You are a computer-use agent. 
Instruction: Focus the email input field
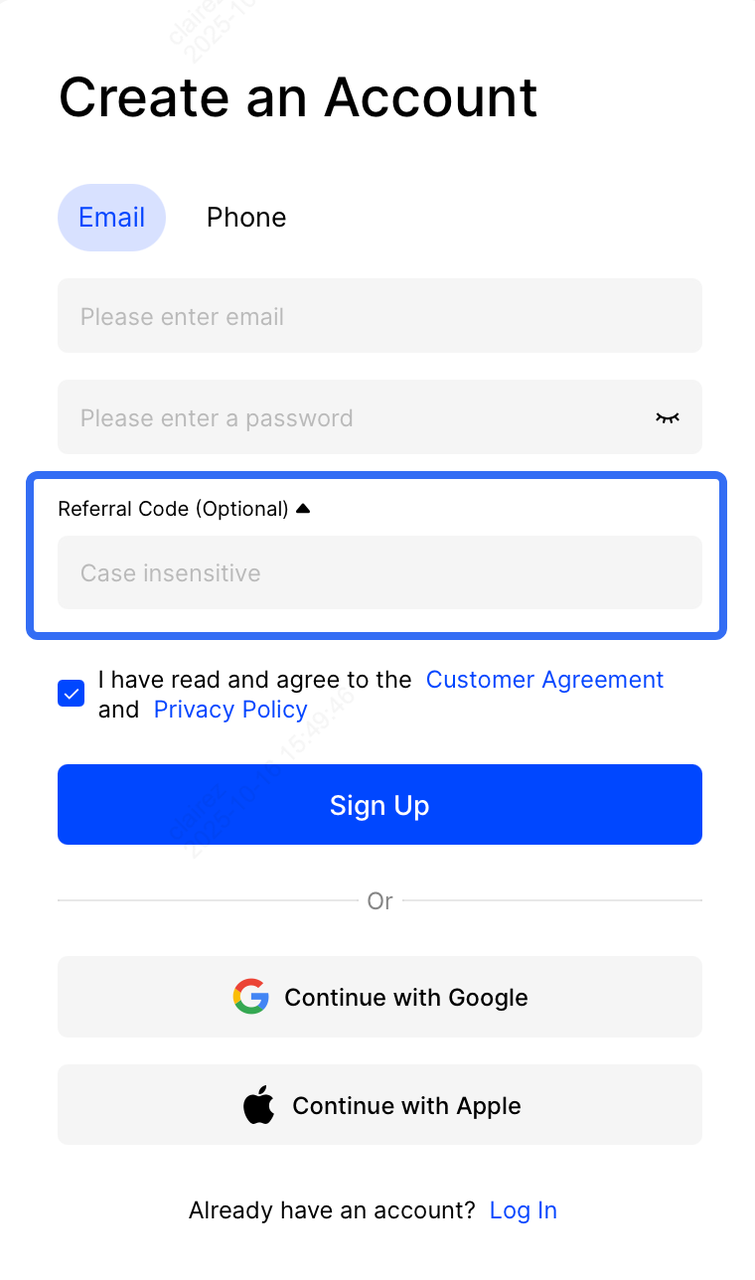pos(379,316)
